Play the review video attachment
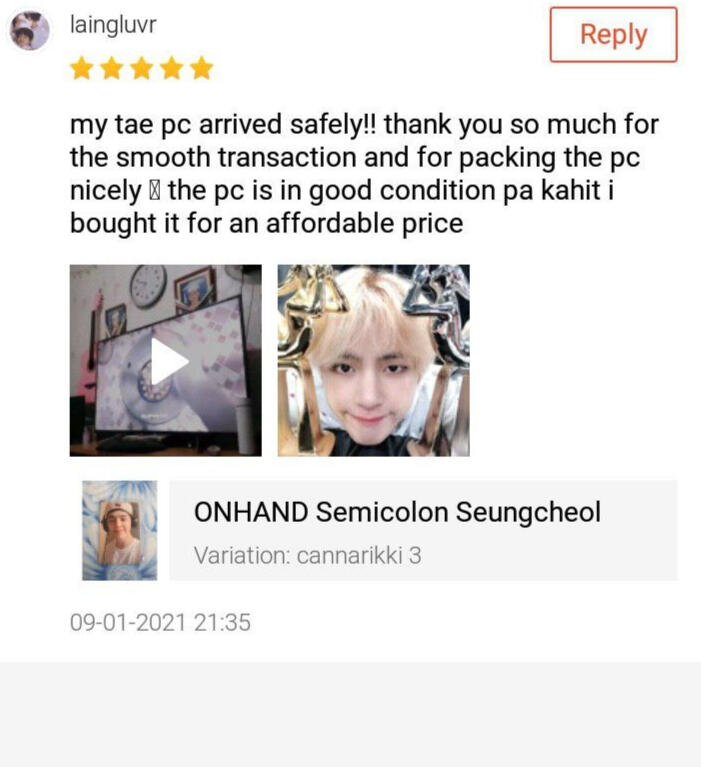Screen dimensions: 701x767 tap(166, 360)
